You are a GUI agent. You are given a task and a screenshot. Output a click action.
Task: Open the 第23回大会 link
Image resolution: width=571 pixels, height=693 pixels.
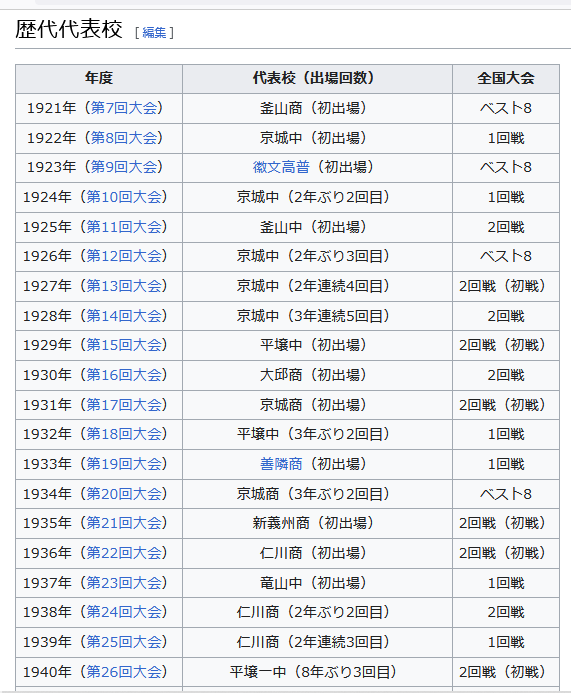point(124,583)
